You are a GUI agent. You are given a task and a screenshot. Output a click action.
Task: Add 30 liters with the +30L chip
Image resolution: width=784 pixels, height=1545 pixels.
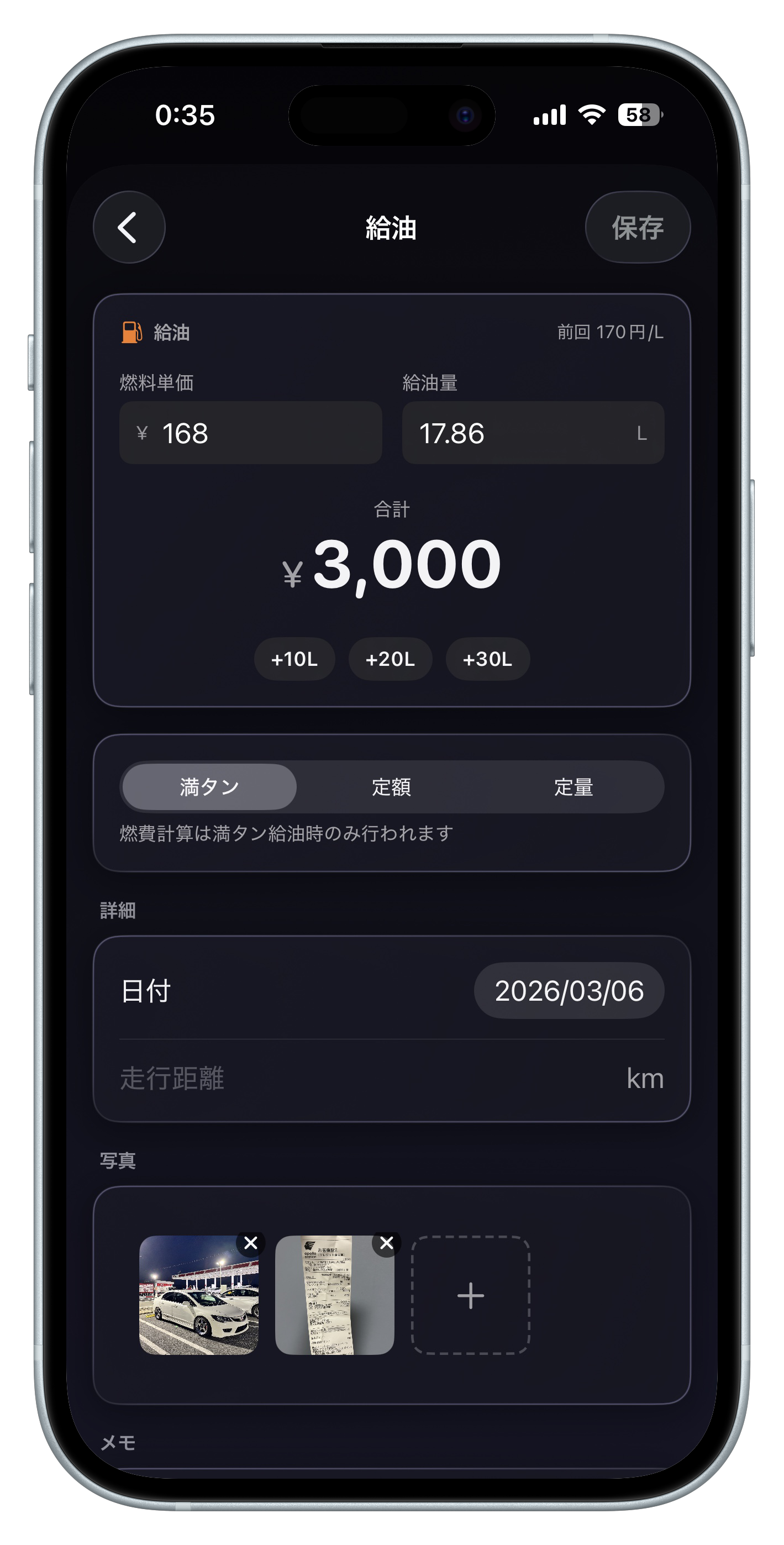487,659
